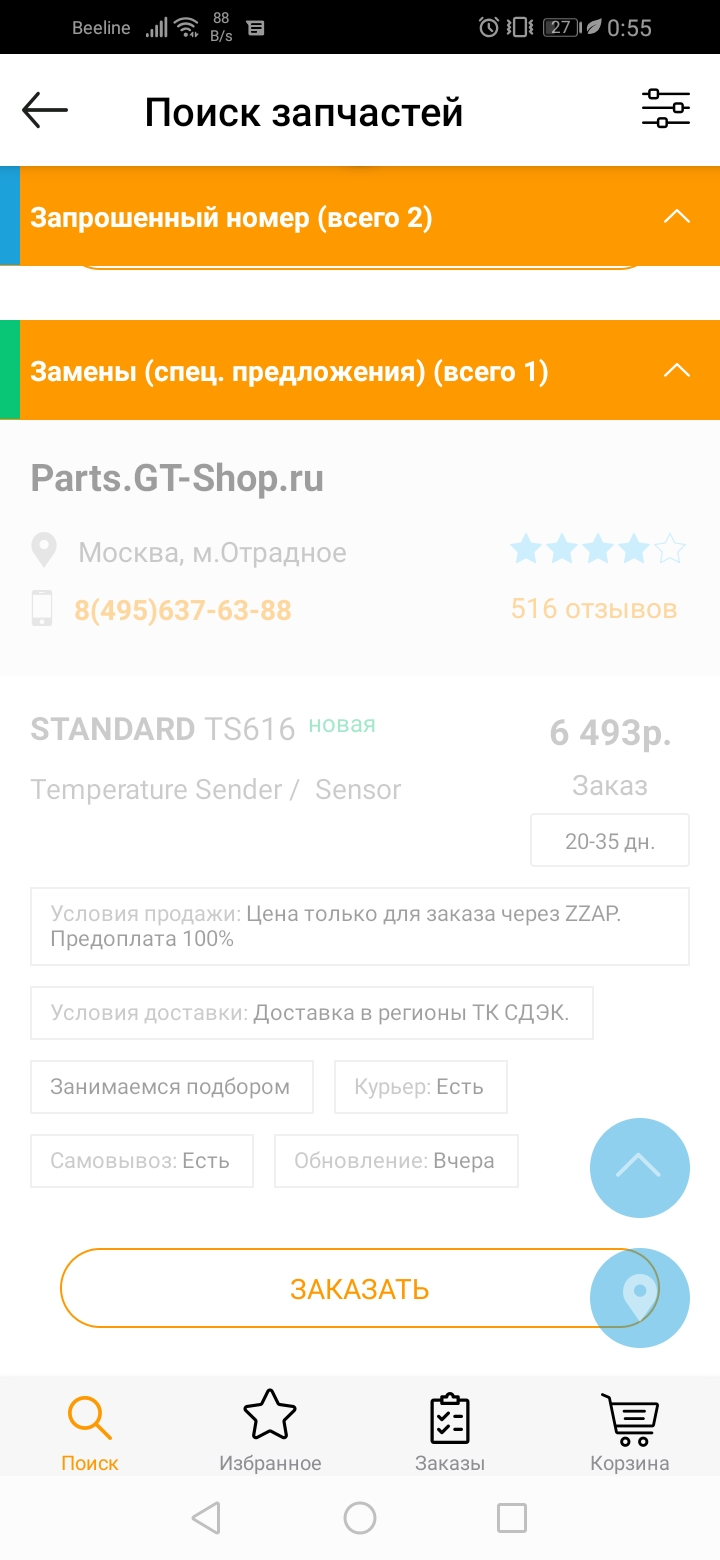This screenshot has width=720, height=1560.
Task: Open the 516 отзывов reviews
Action: click(x=593, y=608)
